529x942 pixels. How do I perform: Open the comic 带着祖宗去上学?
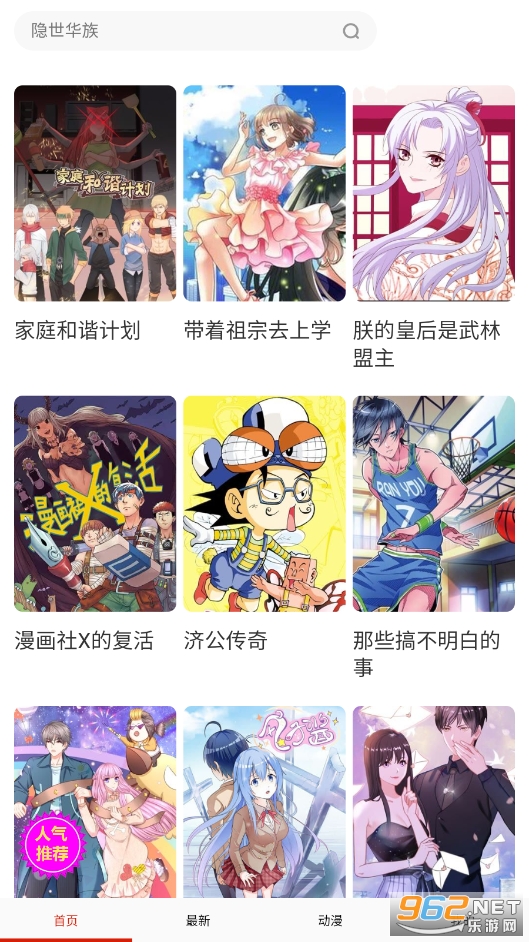[x=264, y=193]
